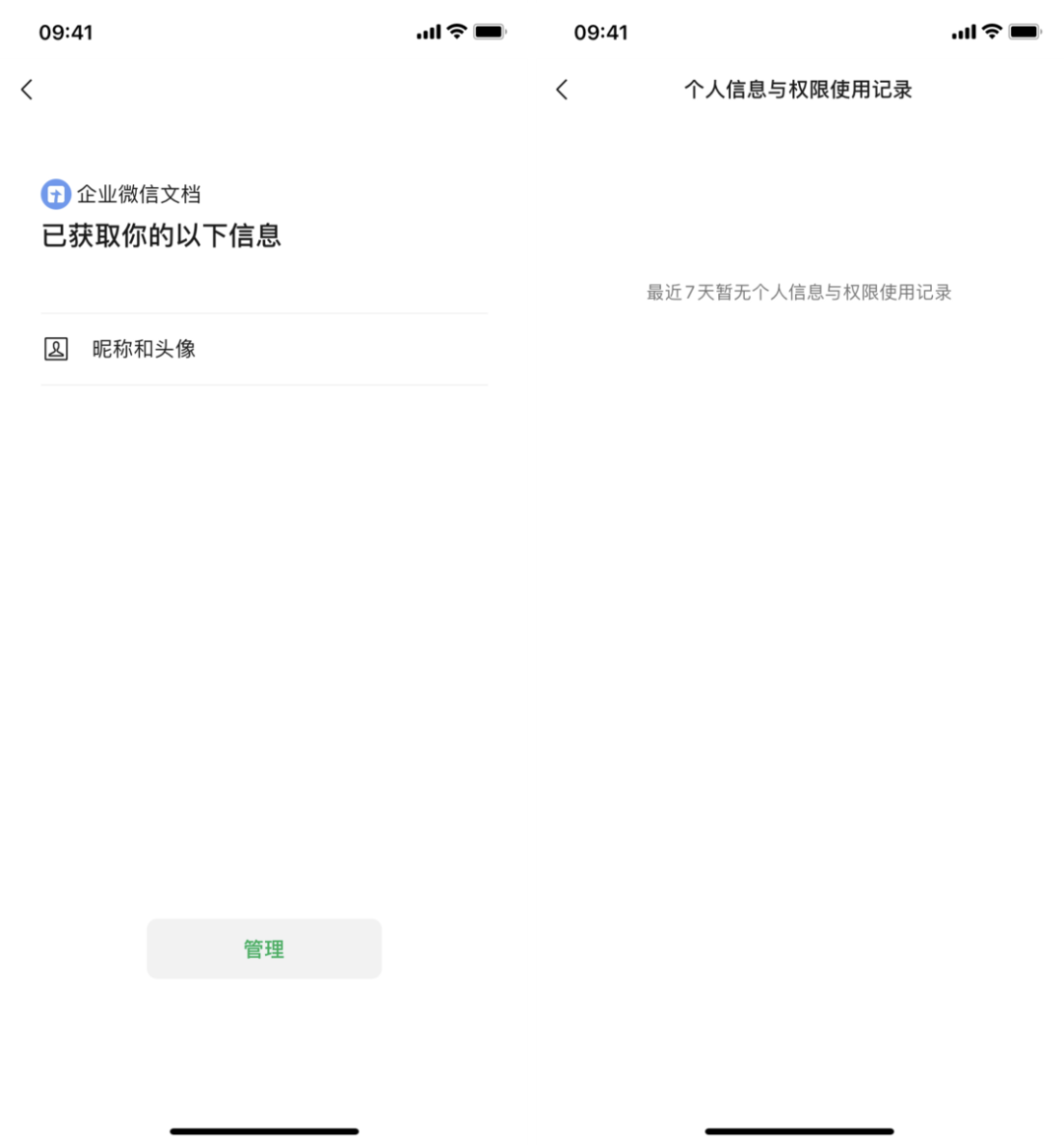Viewport: 1064px width, 1145px height.
Task: Go back from 个人信息与权限使用记录 page
Action: 563,90
